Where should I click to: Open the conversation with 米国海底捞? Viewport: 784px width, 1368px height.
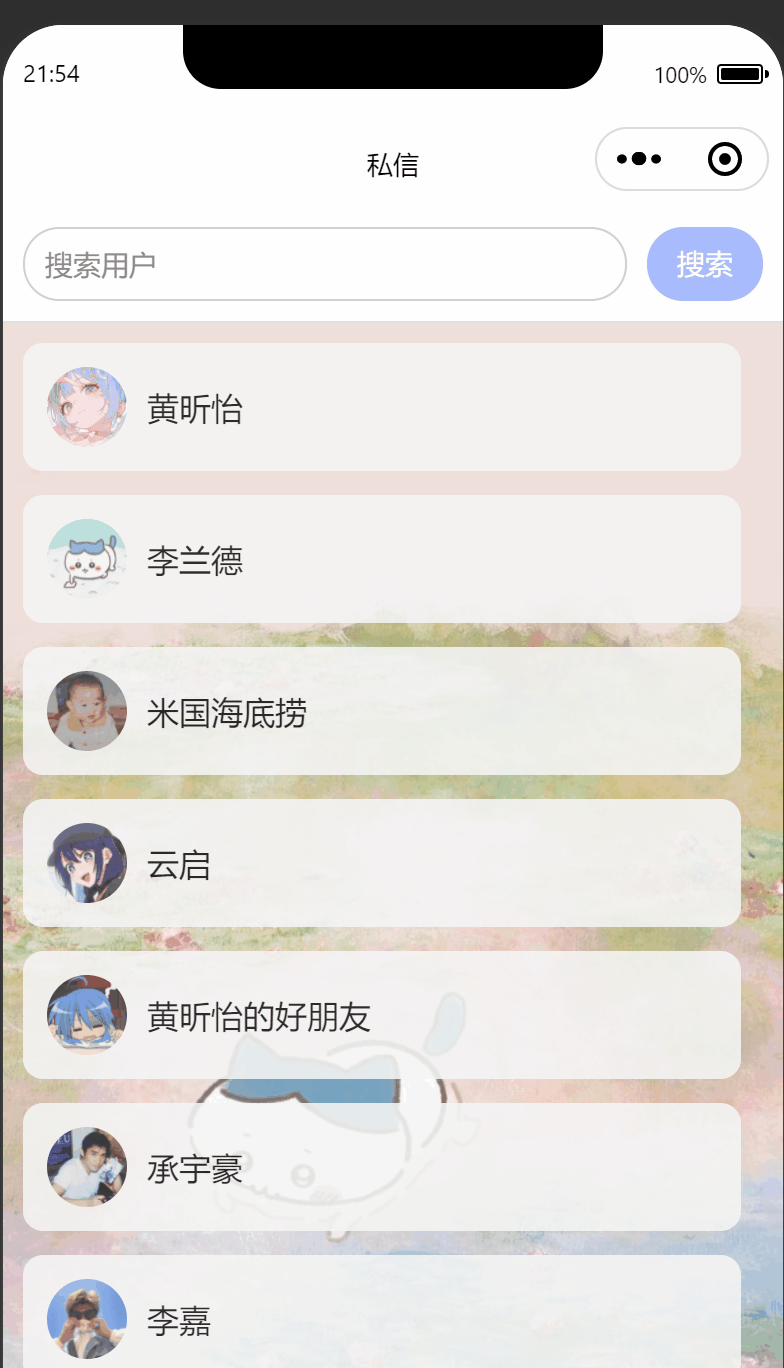click(x=382, y=711)
